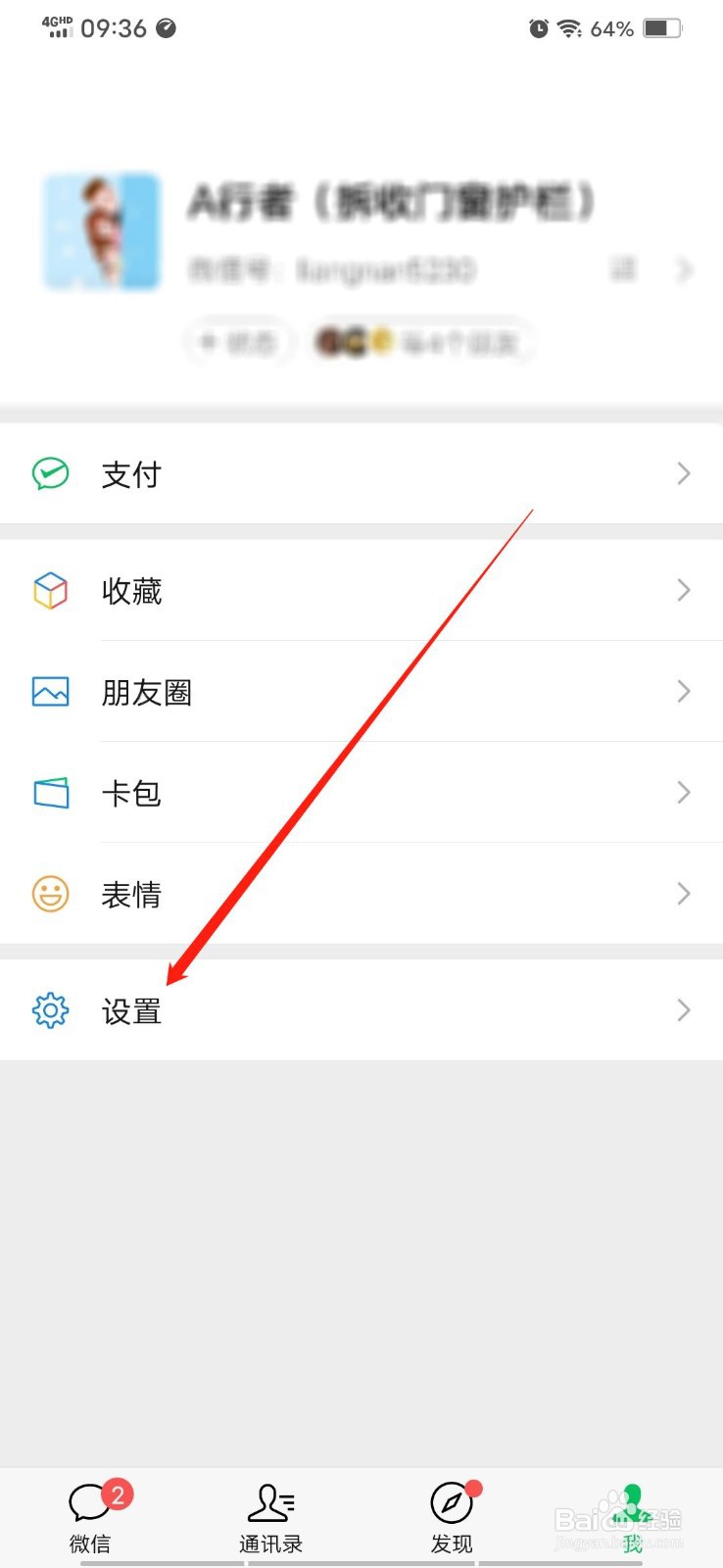Toggle the red badge on 发现 tab
The width and height of the screenshot is (723, 1568).
click(472, 1485)
